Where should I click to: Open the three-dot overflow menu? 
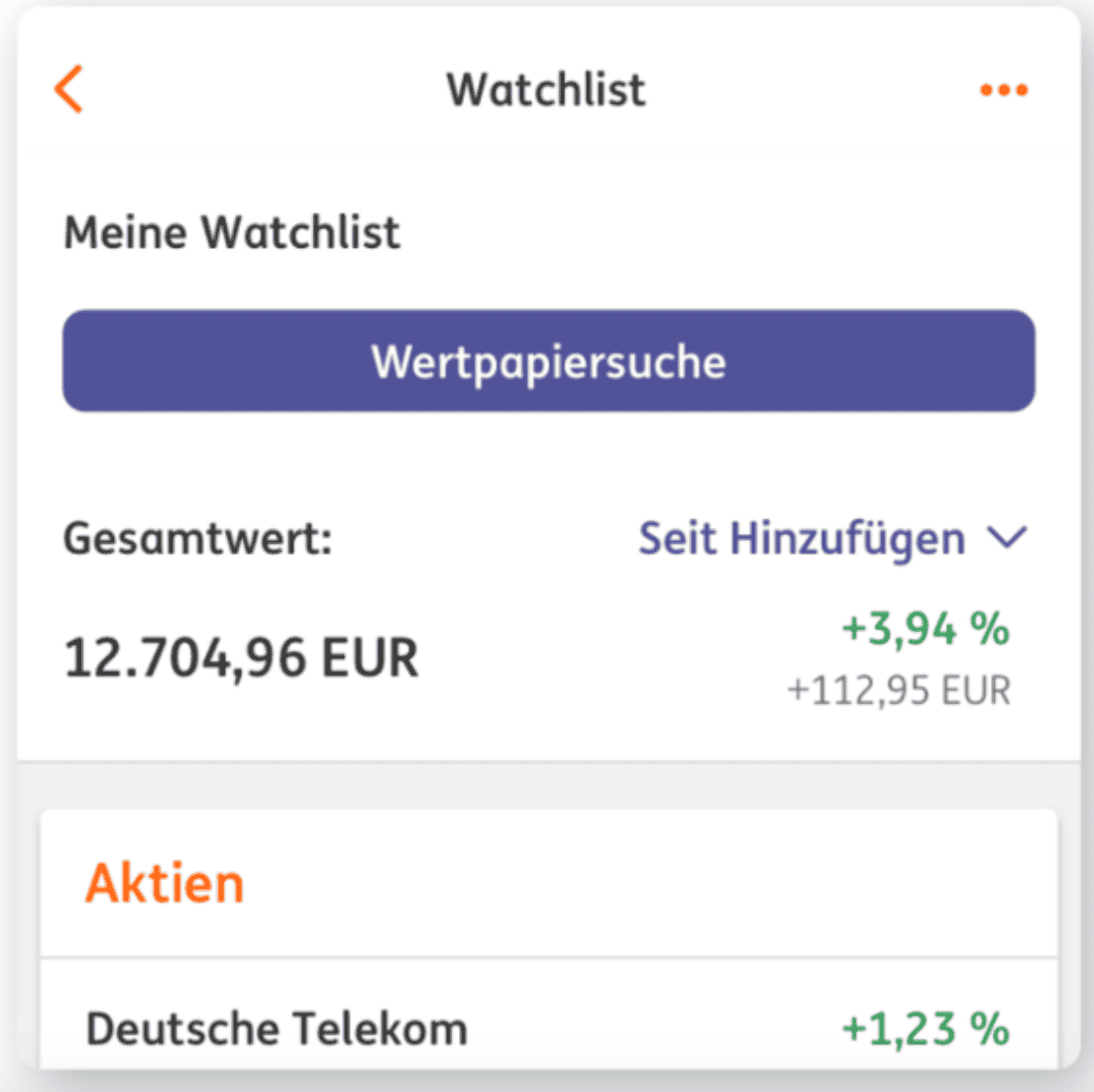pyautogui.click(x=1003, y=90)
